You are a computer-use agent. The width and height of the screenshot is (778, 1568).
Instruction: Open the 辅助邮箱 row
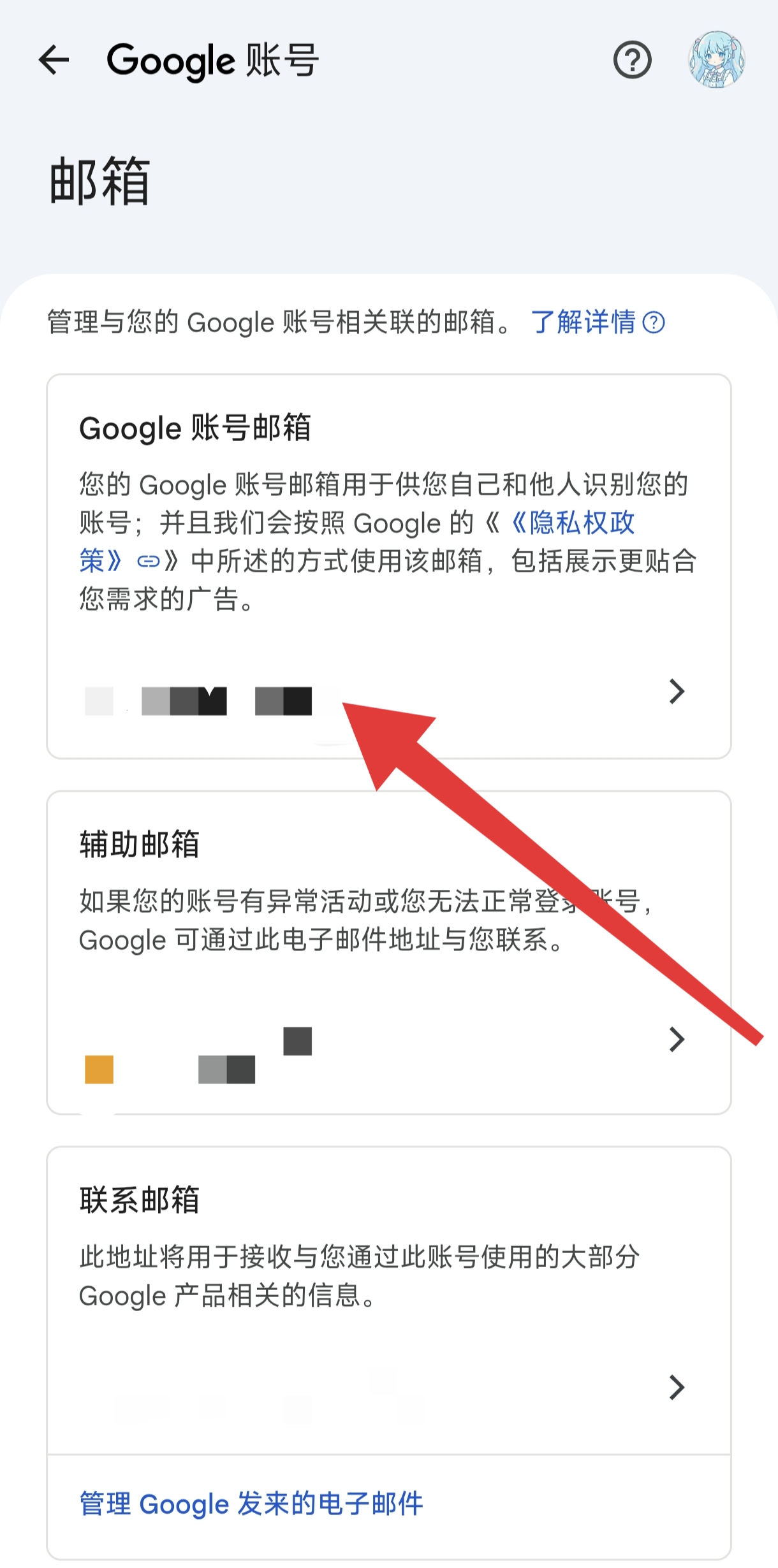pyautogui.click(x=389, y=953)
